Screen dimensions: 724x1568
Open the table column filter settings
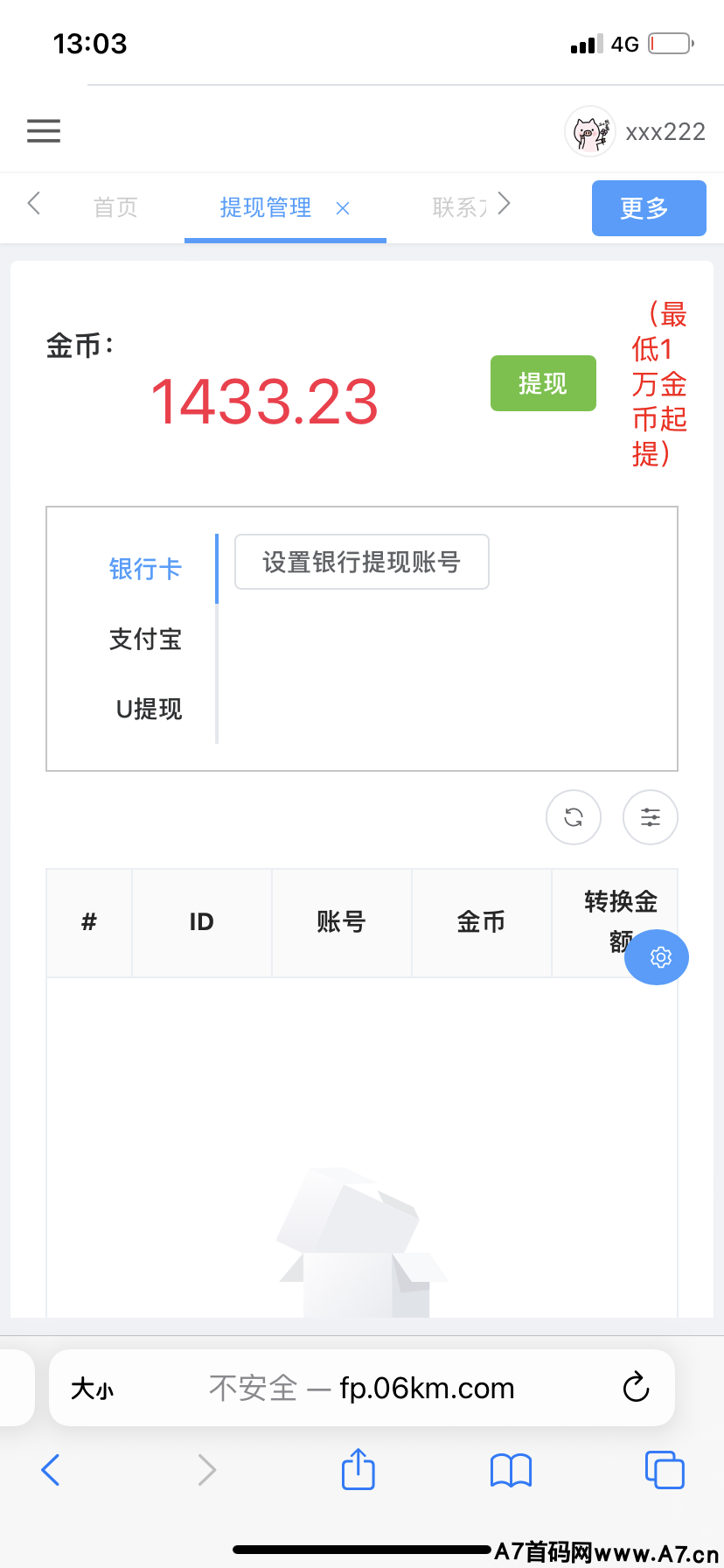(x=651, y=817)
